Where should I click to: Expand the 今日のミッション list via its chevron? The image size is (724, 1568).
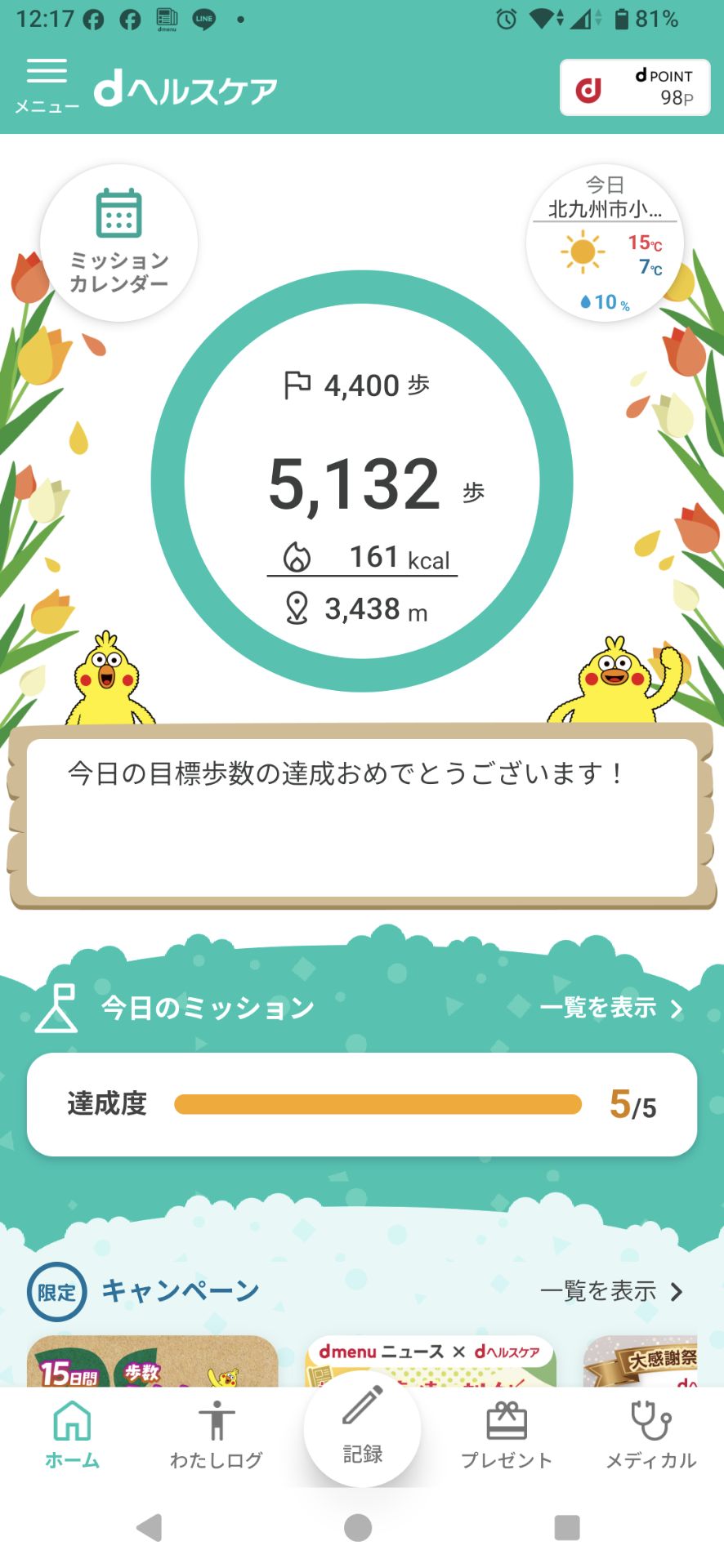coord(677,1009)
